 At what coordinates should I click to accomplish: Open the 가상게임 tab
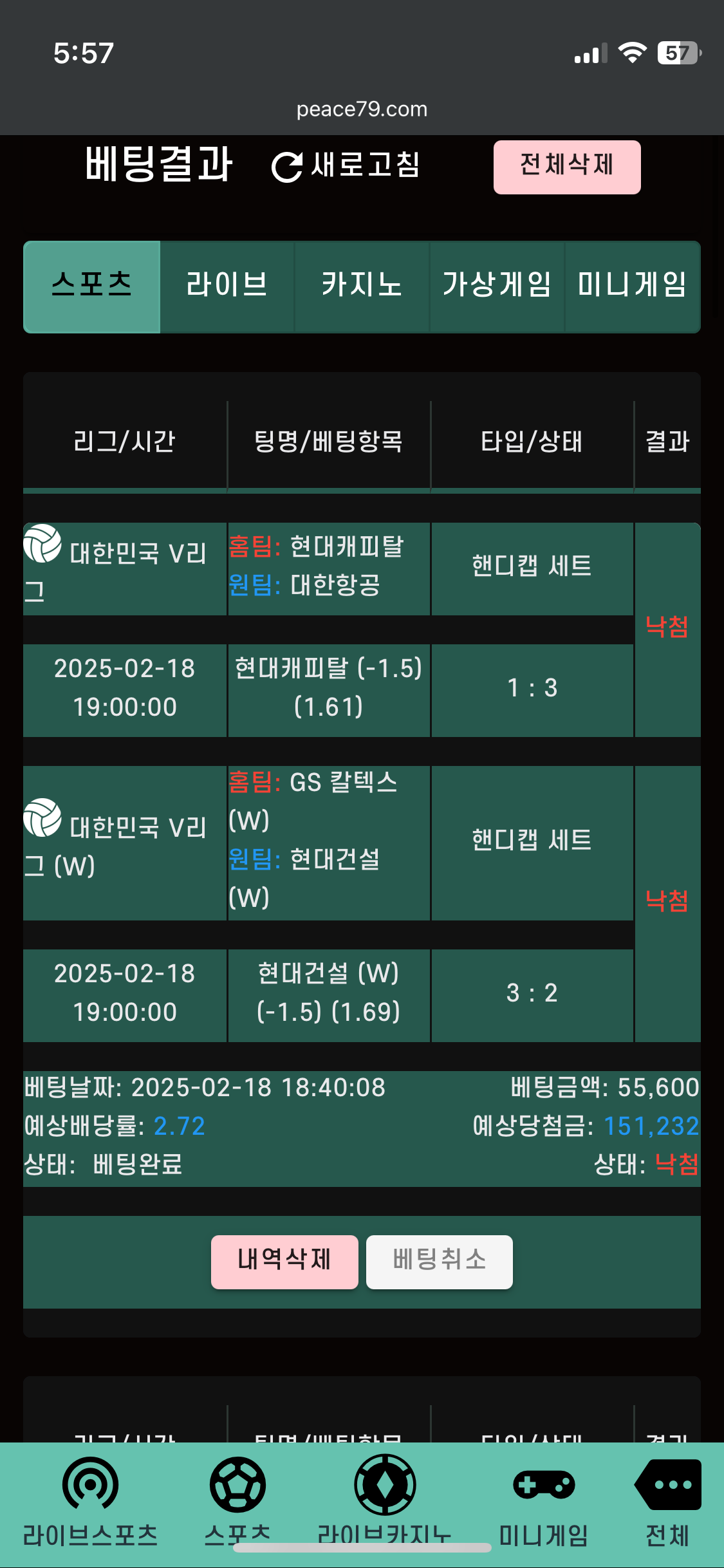(497, 286)
